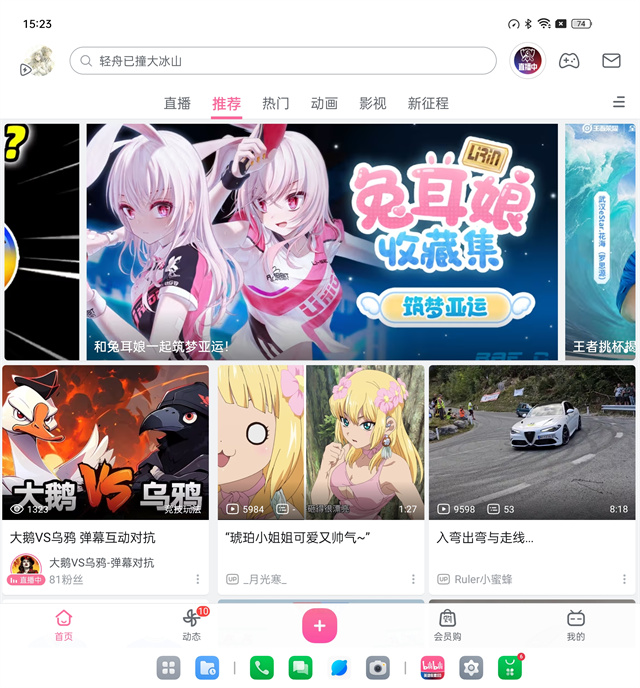Open the messages envelope icon
The image size is (640, 688).
click(x=611, y=61)
